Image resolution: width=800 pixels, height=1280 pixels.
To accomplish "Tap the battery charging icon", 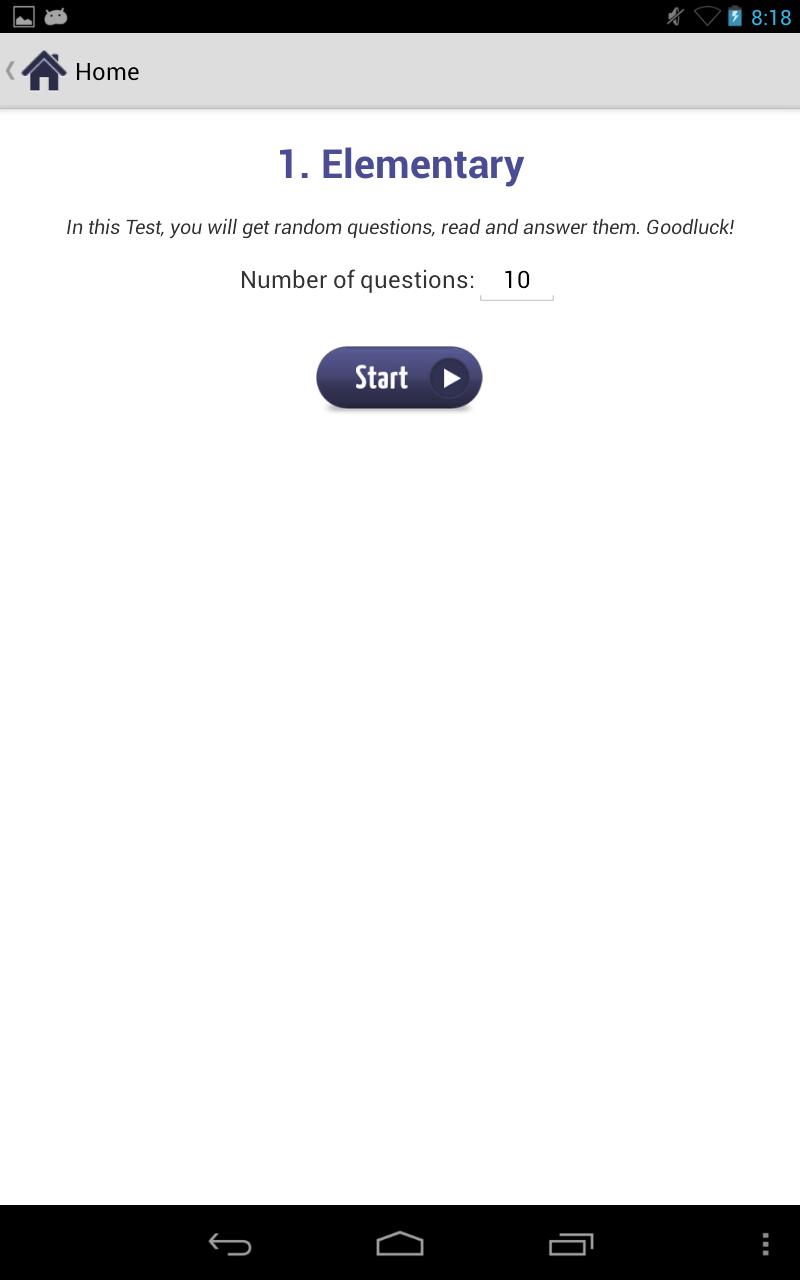I will pyautogui.click(x=736, y=16).
